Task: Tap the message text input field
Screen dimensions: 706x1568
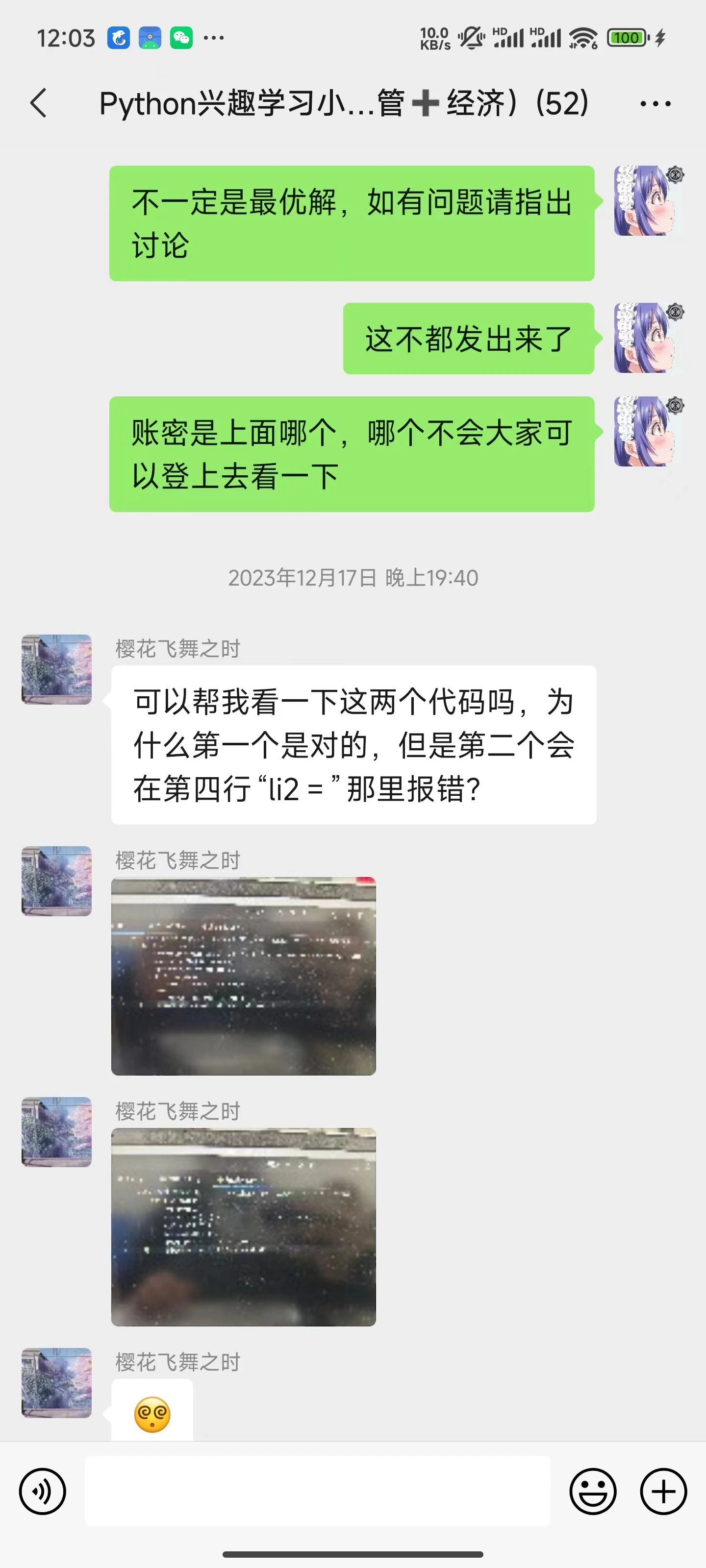Action: 317,1491
